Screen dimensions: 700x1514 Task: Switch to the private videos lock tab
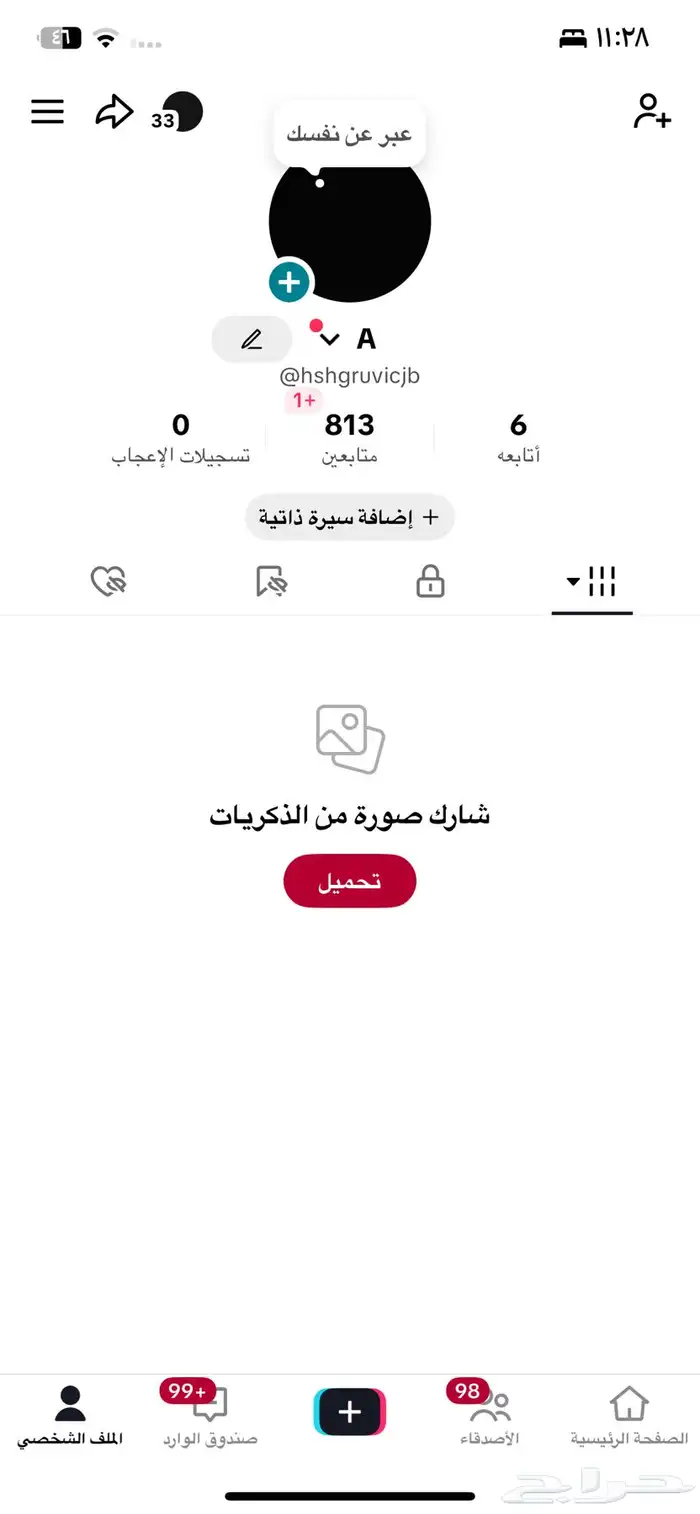[430, 581]
